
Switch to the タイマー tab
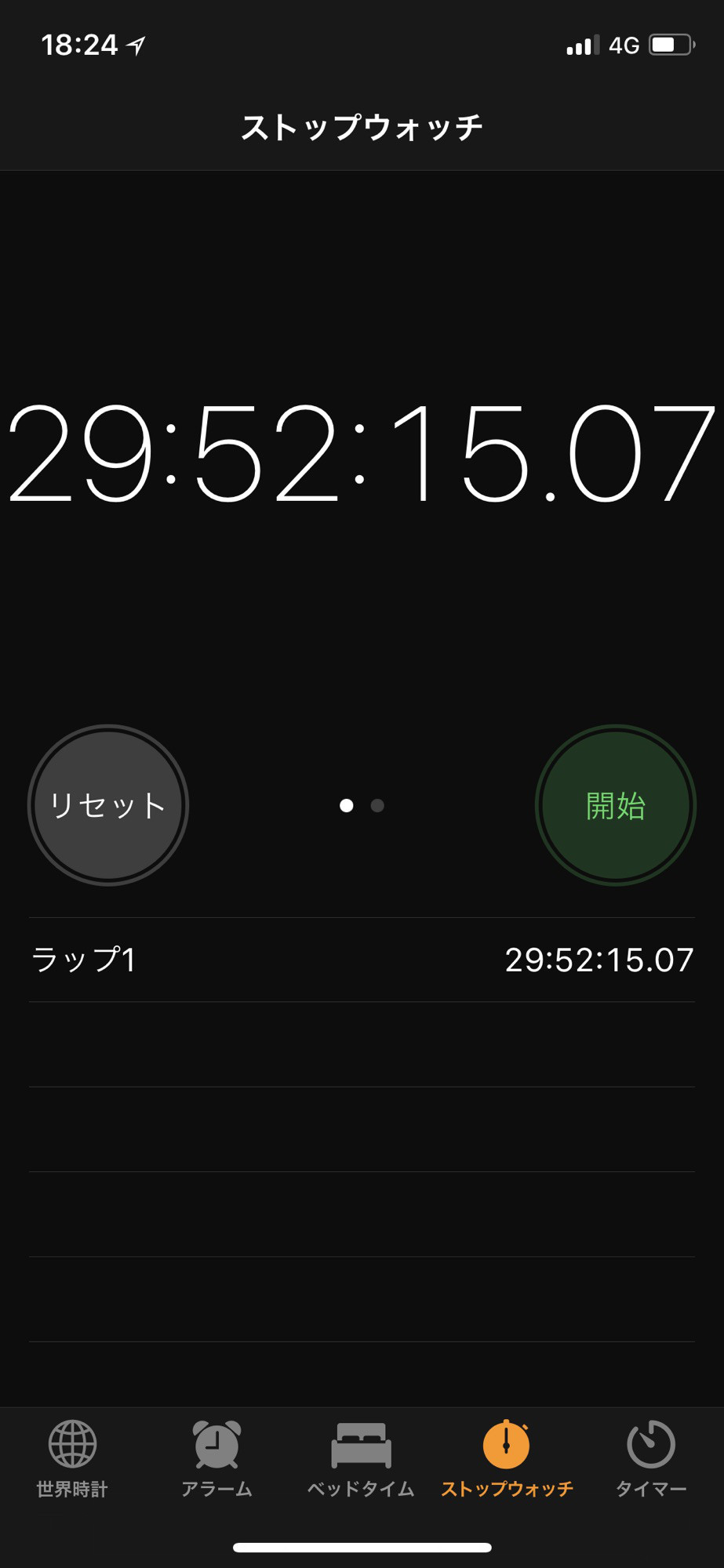point(650,1458)
